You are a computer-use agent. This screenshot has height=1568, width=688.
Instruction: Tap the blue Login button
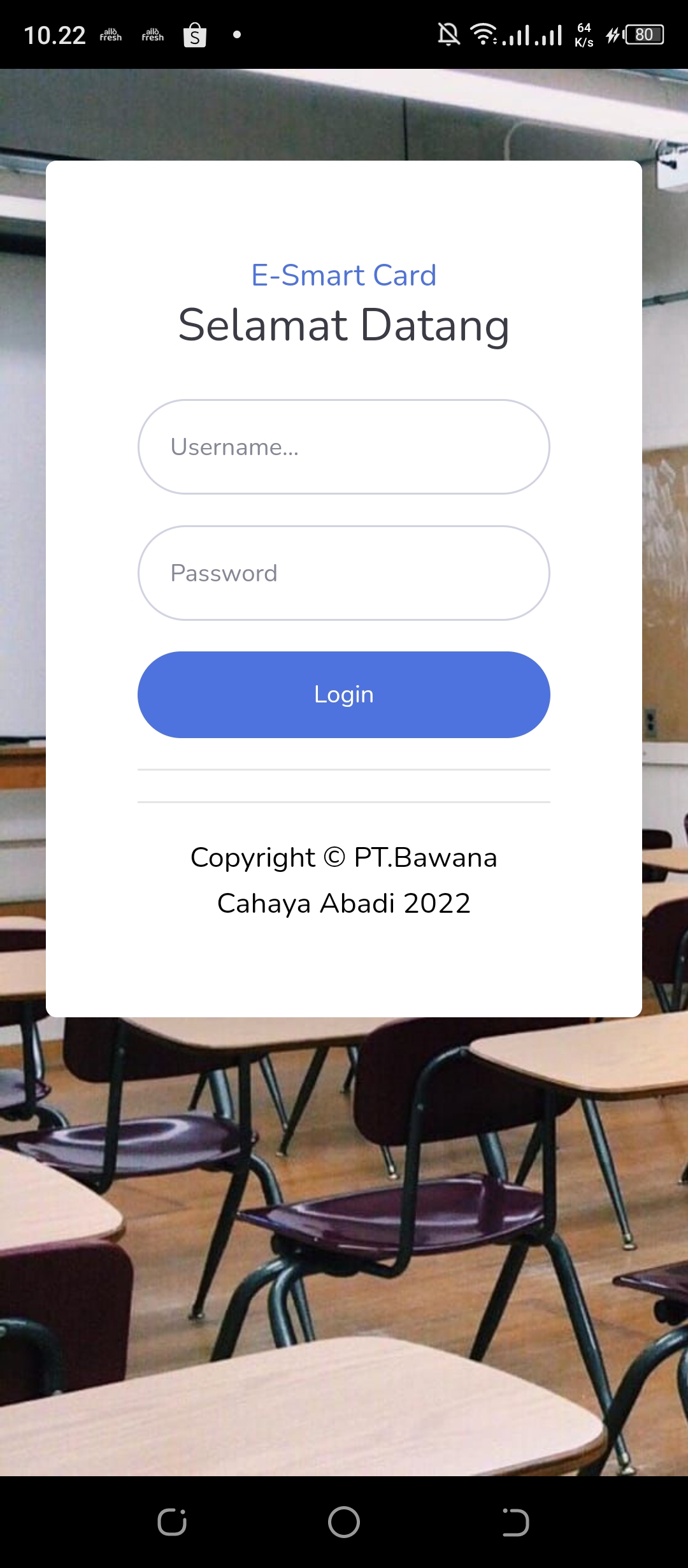(x=344, y=695)
